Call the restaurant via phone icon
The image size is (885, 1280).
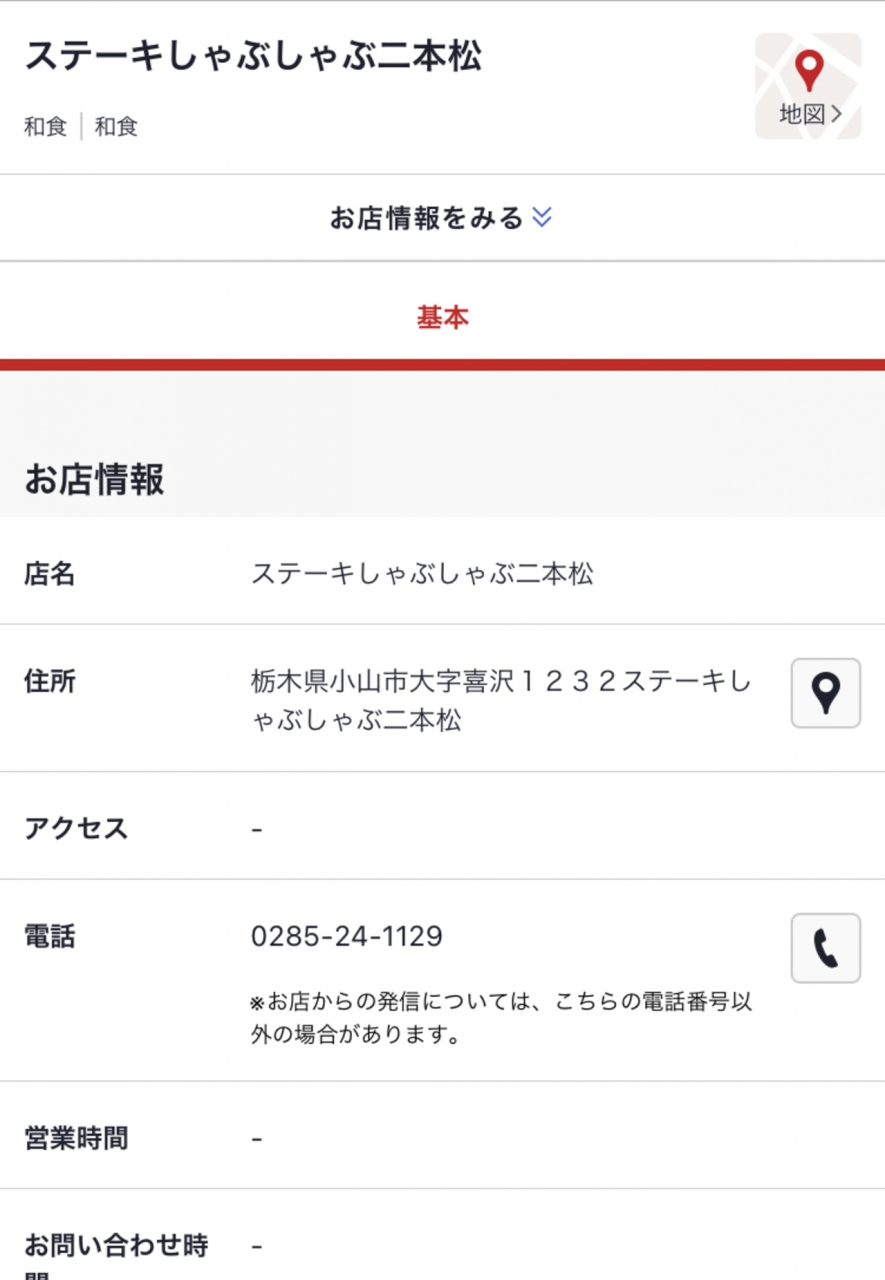[x=825, y=948]
